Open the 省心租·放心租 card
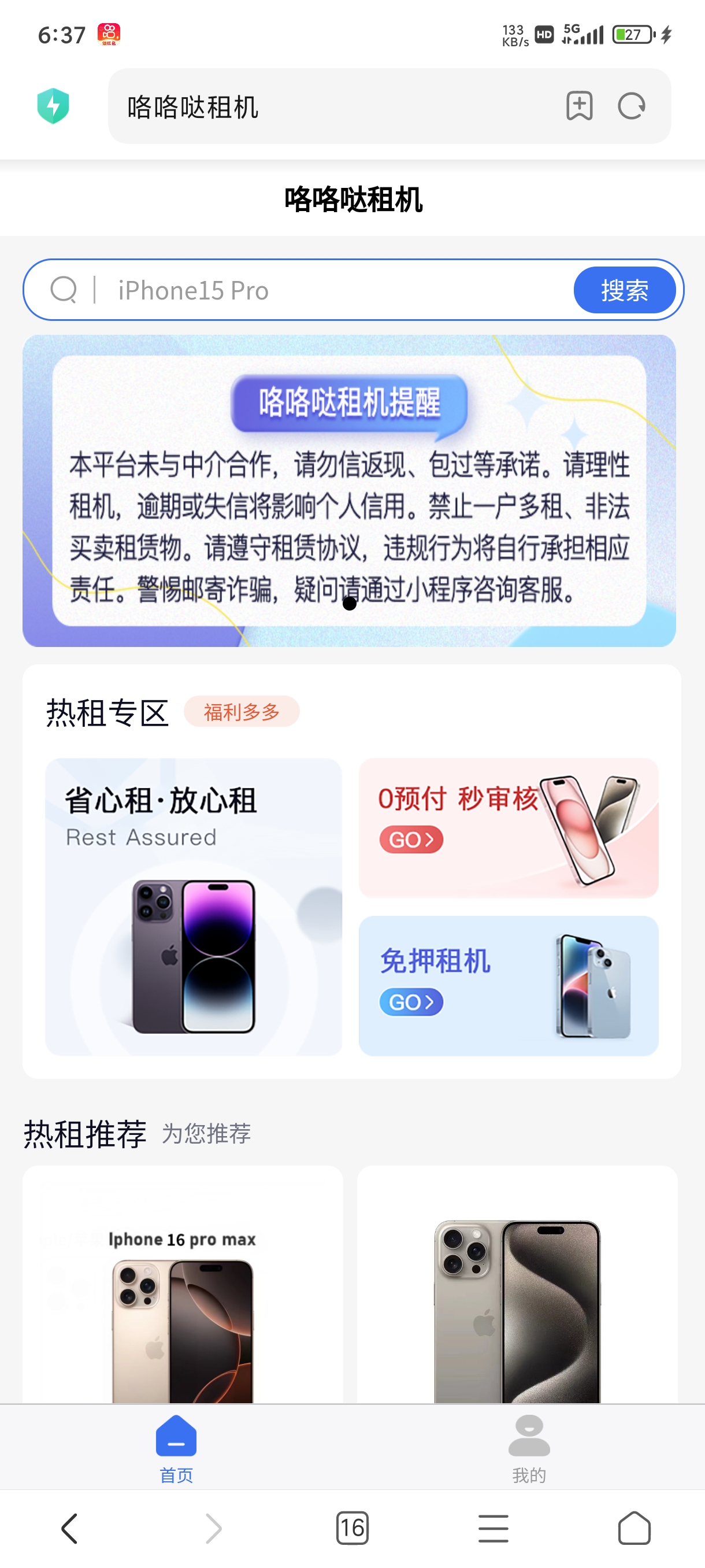This screenshot has width=705, height=1568. click(194, 907)
